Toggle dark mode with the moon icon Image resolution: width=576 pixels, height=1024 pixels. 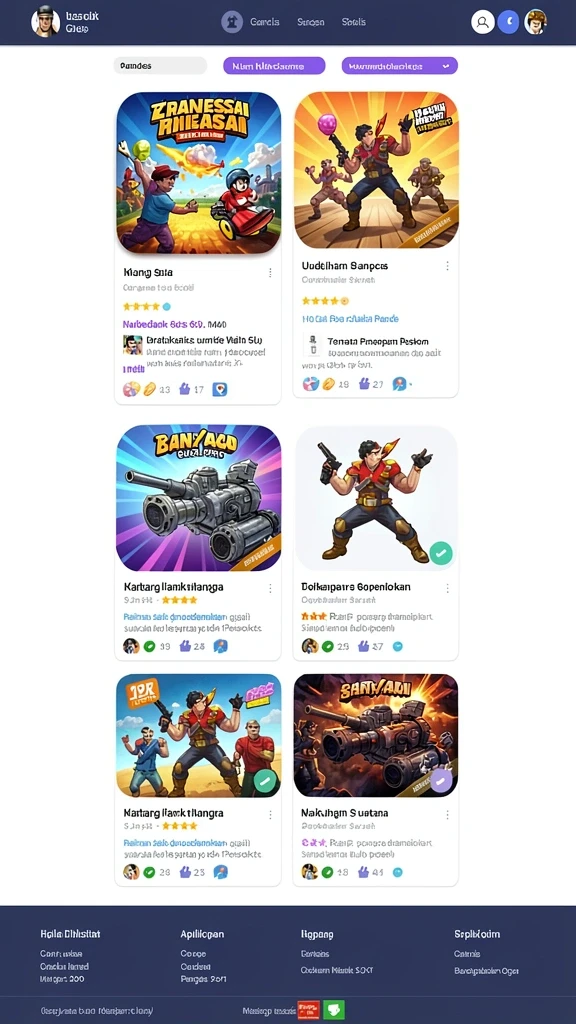[508, 22]
